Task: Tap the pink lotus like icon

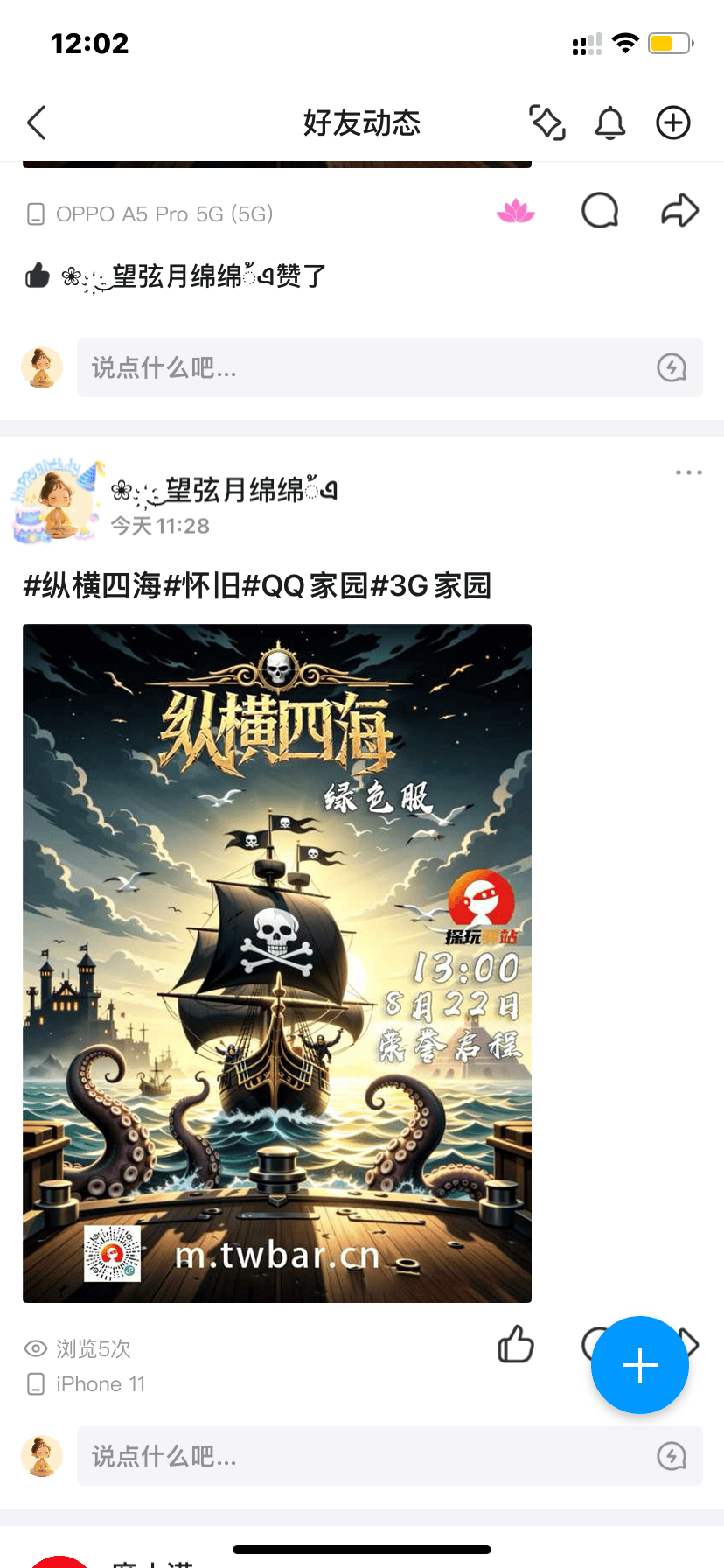Action: (516, 211)
